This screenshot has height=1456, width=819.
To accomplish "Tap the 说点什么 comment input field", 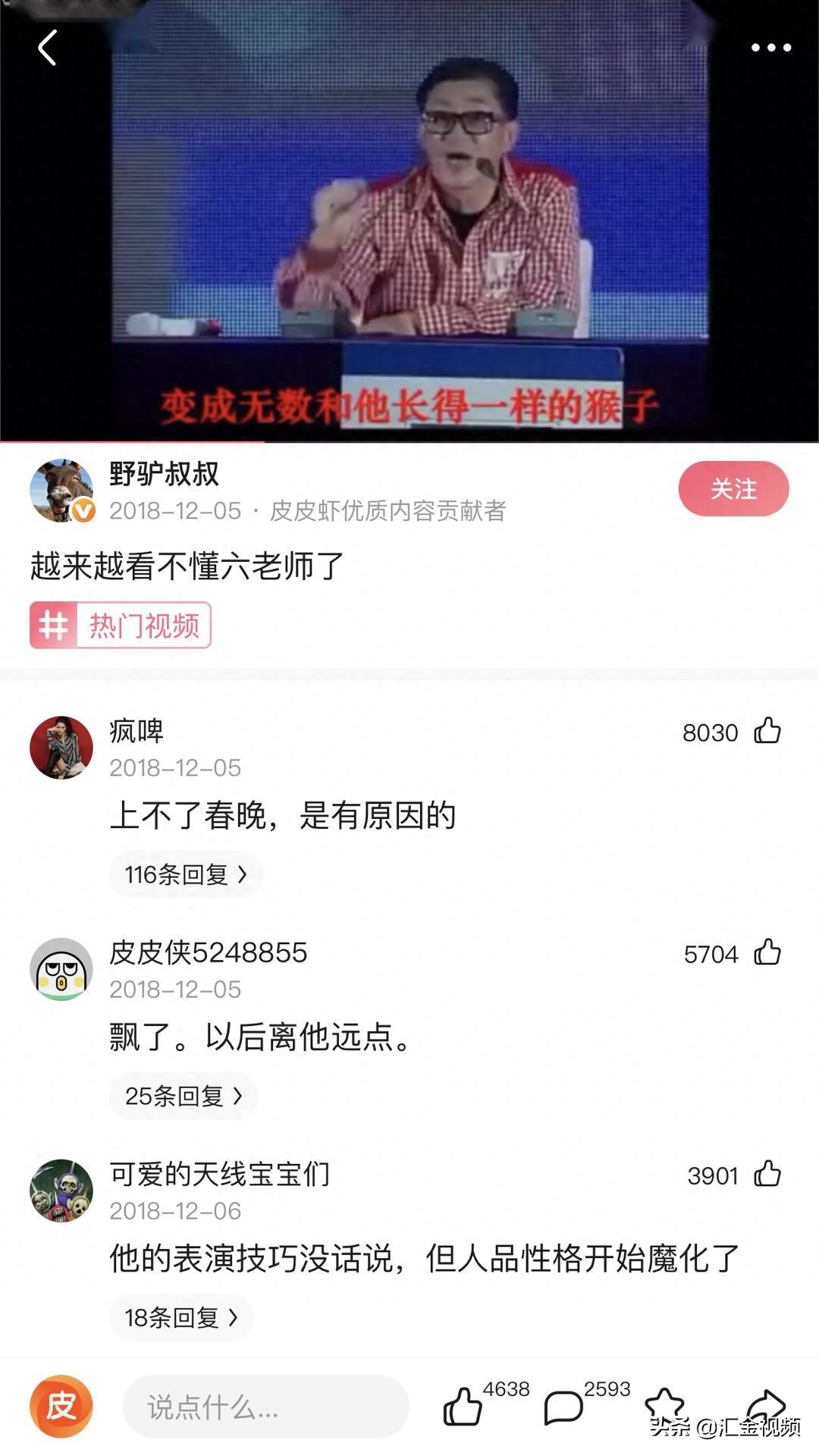I will coord(265,1407).
